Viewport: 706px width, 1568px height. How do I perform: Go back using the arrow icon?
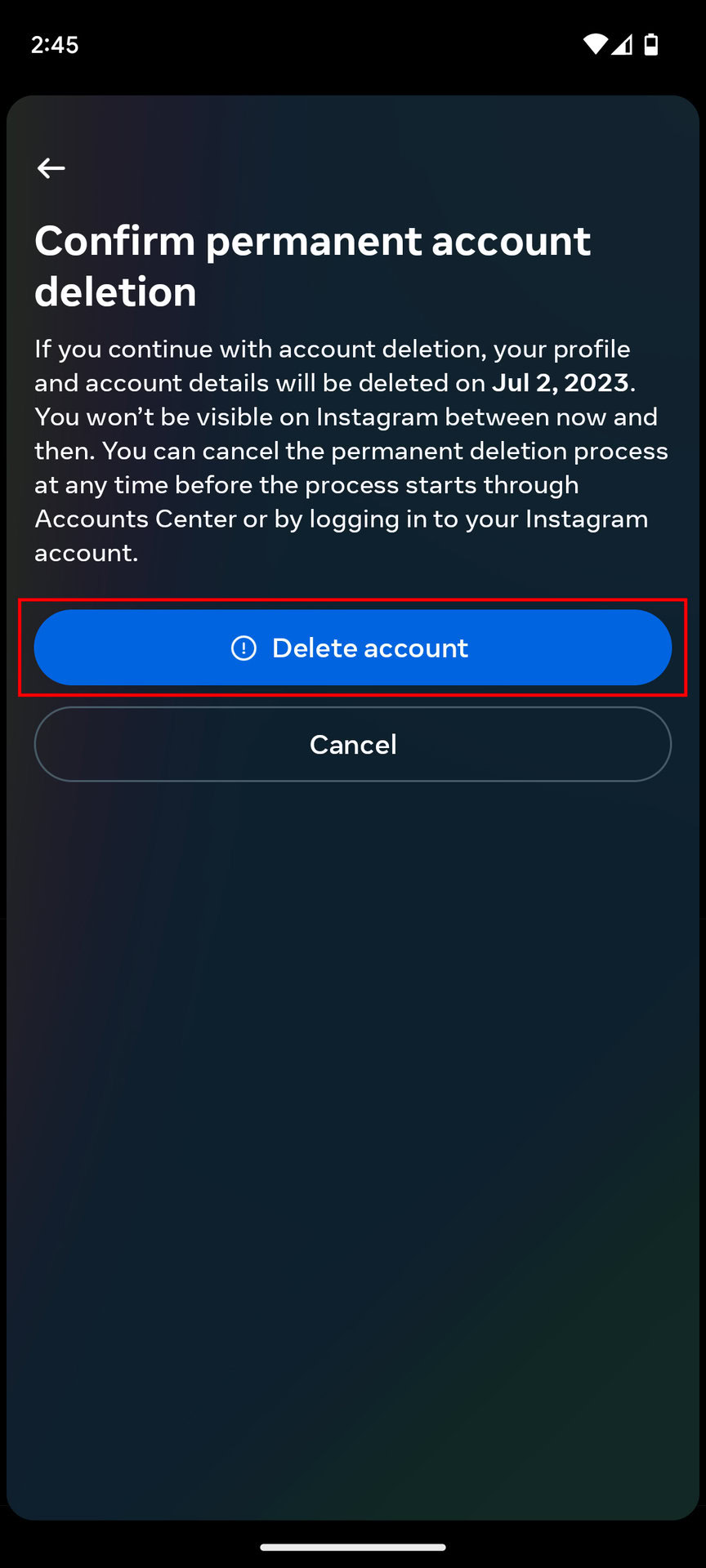point(51,168)
